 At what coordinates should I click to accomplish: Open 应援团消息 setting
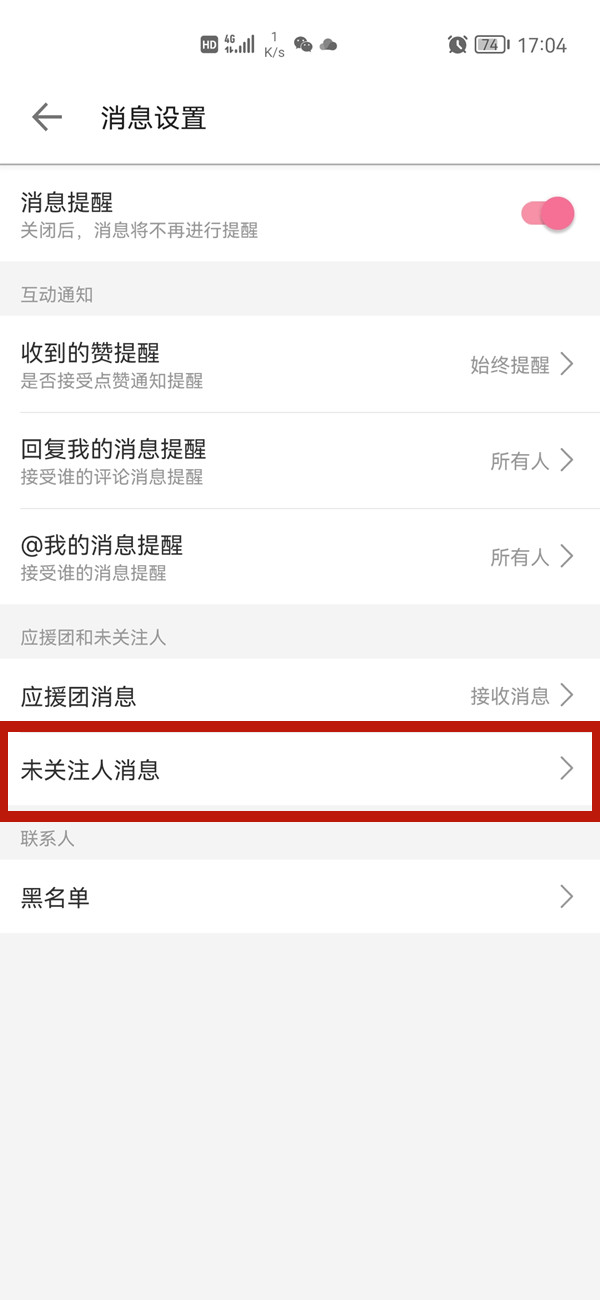click(x=300, y=695)
